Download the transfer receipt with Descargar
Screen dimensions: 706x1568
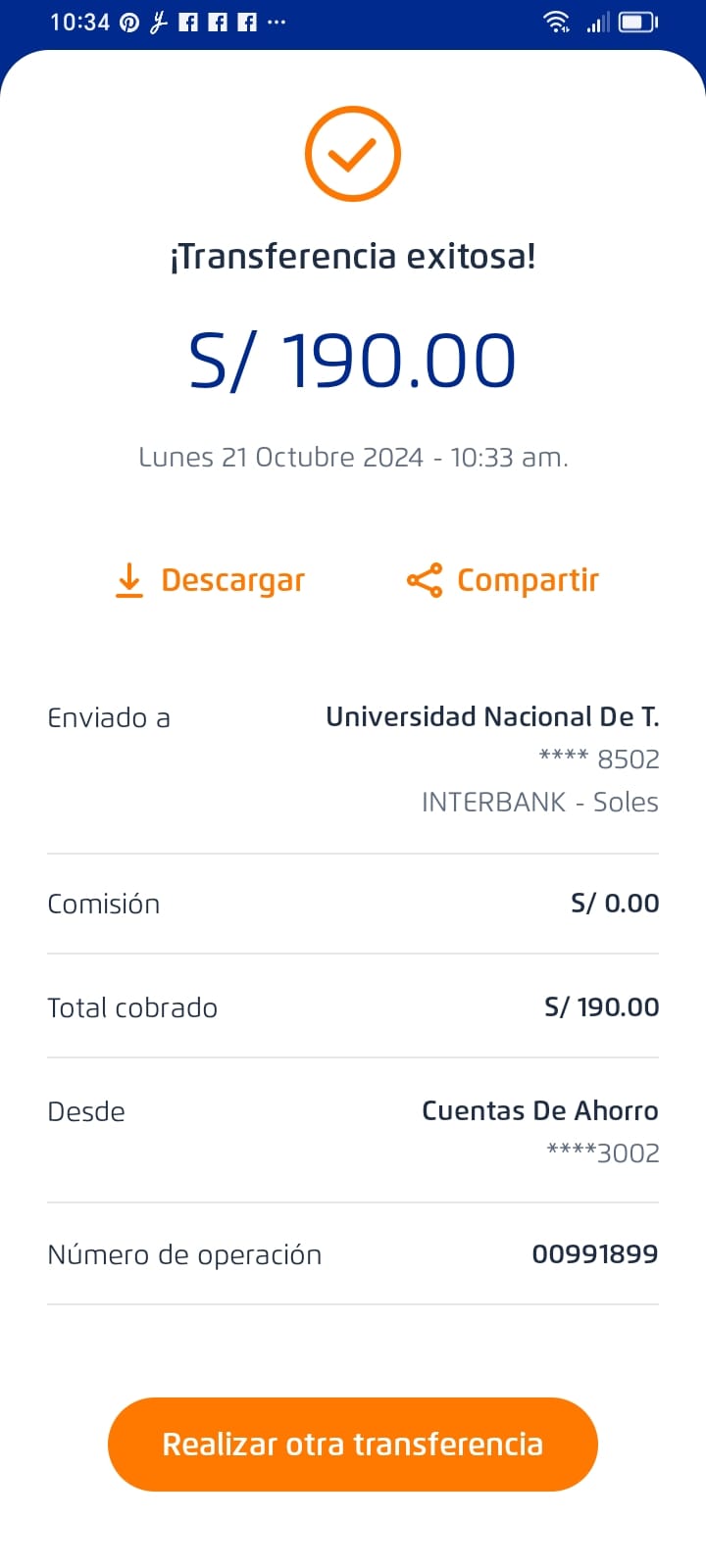click(x=211, y=580)
